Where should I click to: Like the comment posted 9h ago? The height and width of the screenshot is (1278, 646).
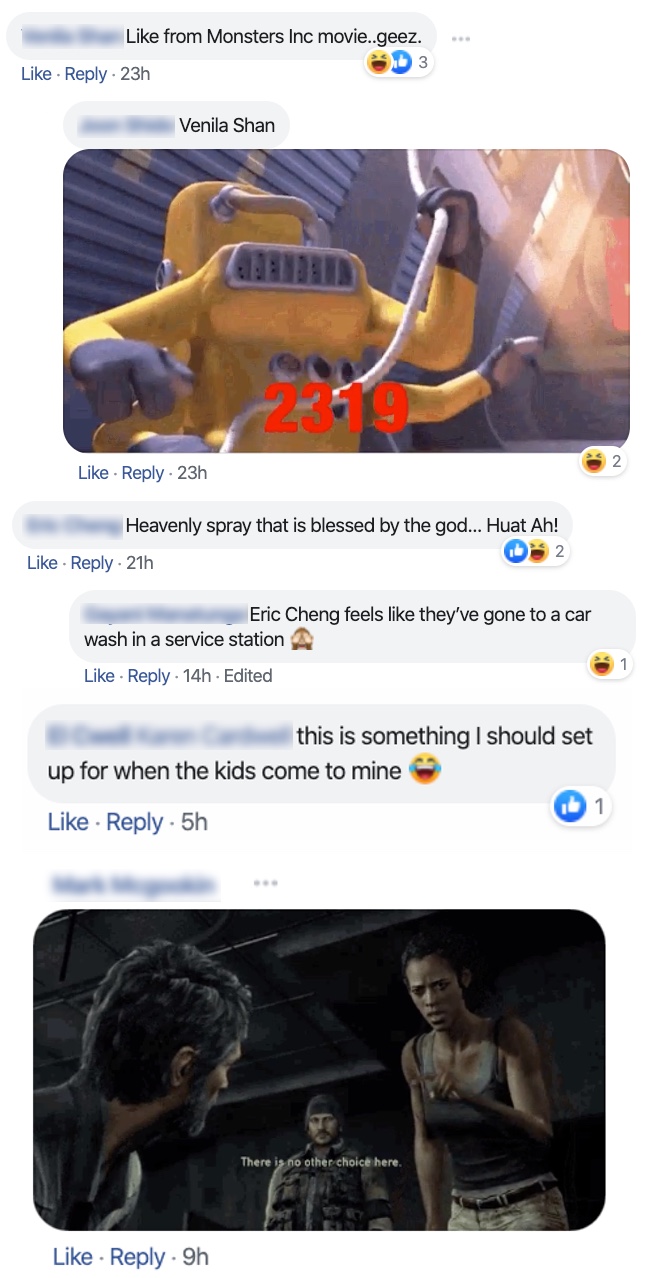click(x=73, y=1257)
